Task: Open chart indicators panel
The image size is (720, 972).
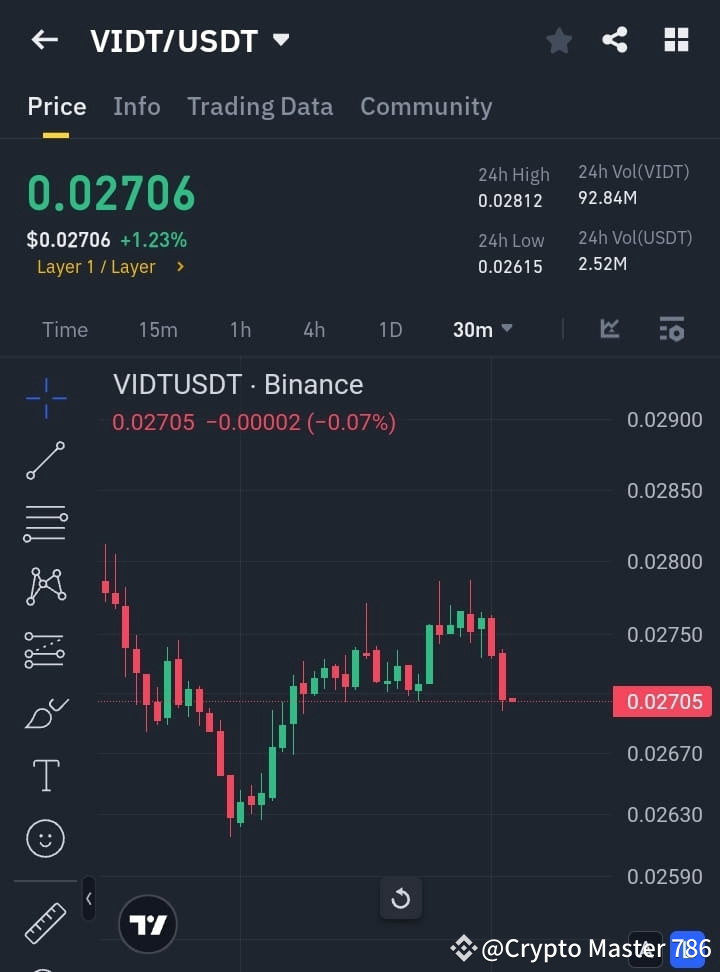Action: [609, 329]
